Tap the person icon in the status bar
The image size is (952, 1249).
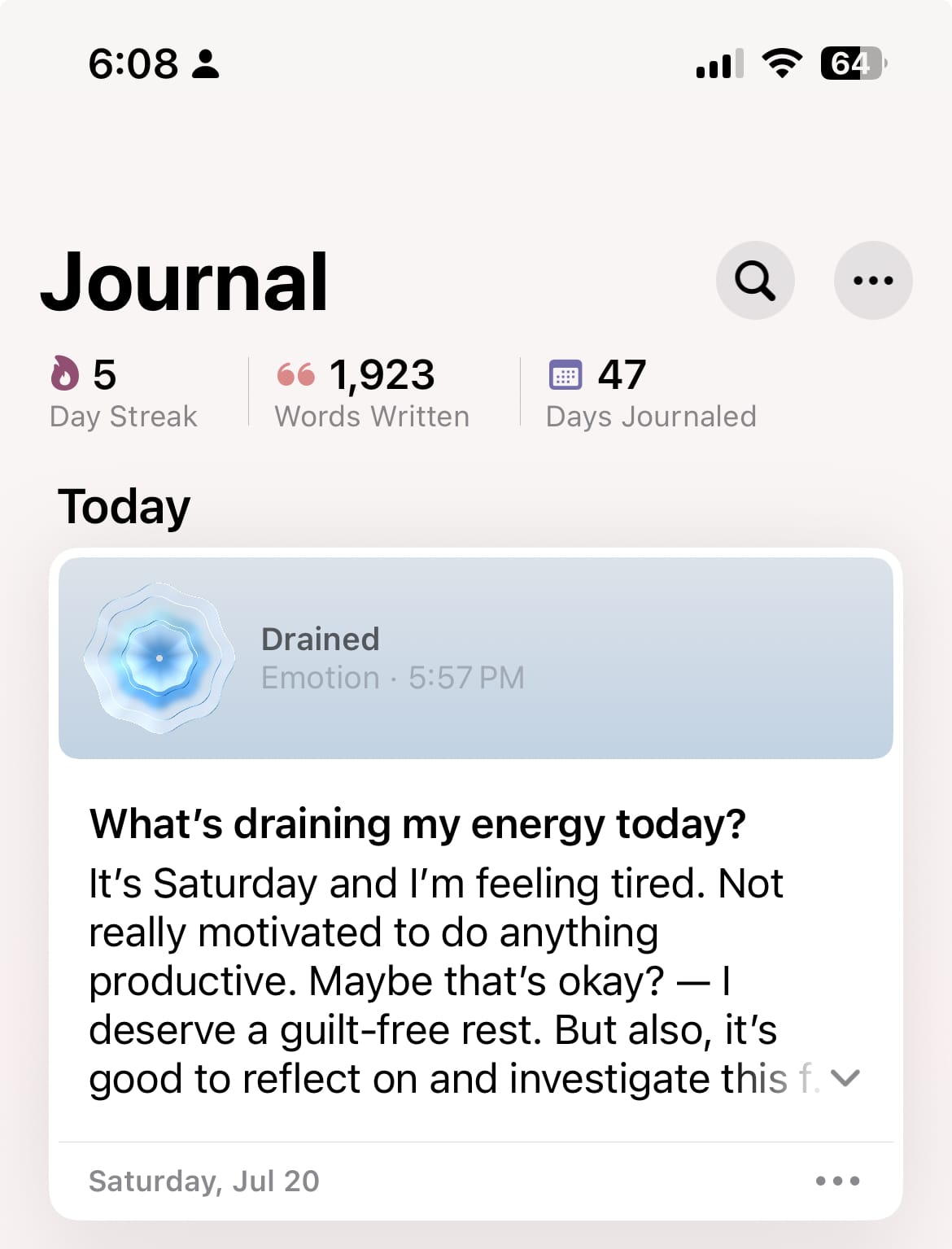(205, 65)
